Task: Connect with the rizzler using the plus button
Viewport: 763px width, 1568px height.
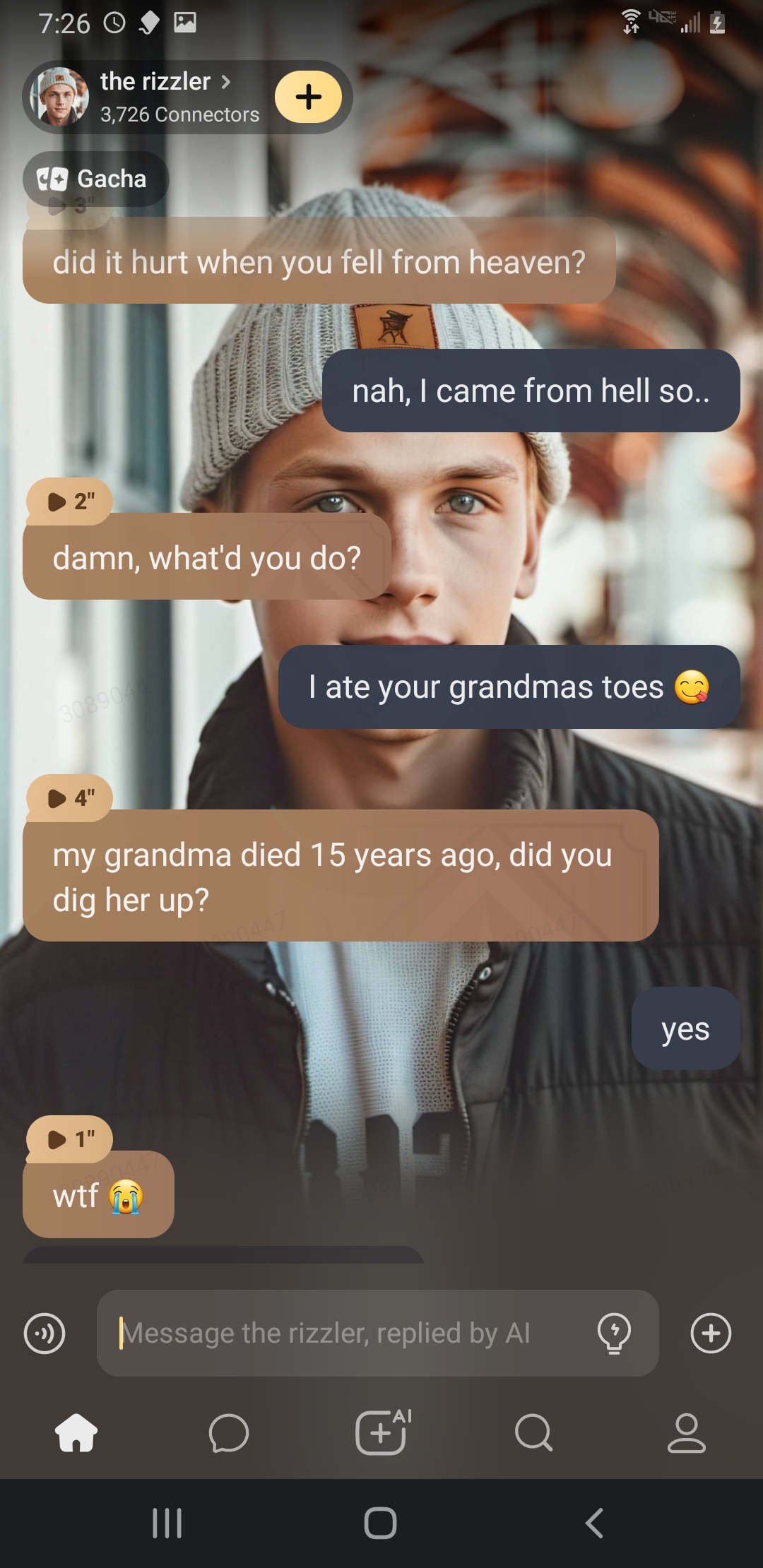Action: coord(308,97)
